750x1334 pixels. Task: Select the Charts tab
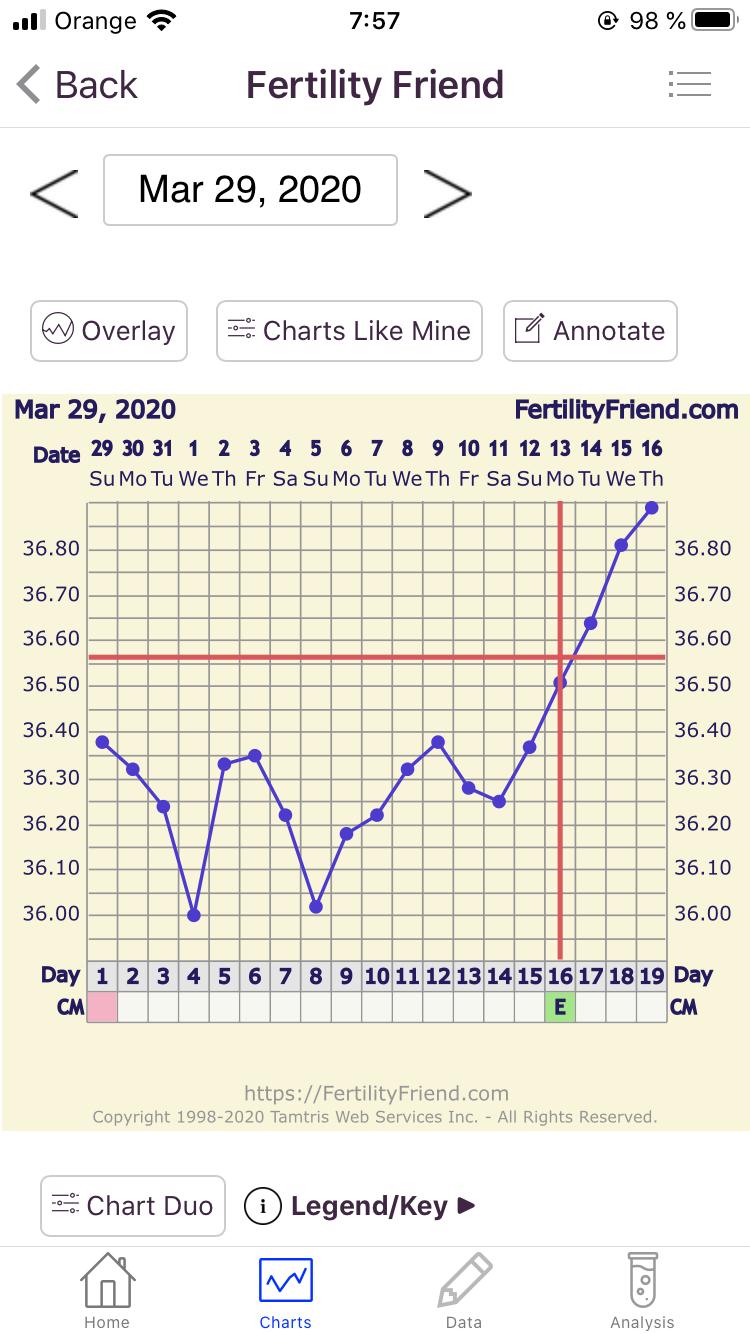pyautogui.click(x=286, y=1290)
